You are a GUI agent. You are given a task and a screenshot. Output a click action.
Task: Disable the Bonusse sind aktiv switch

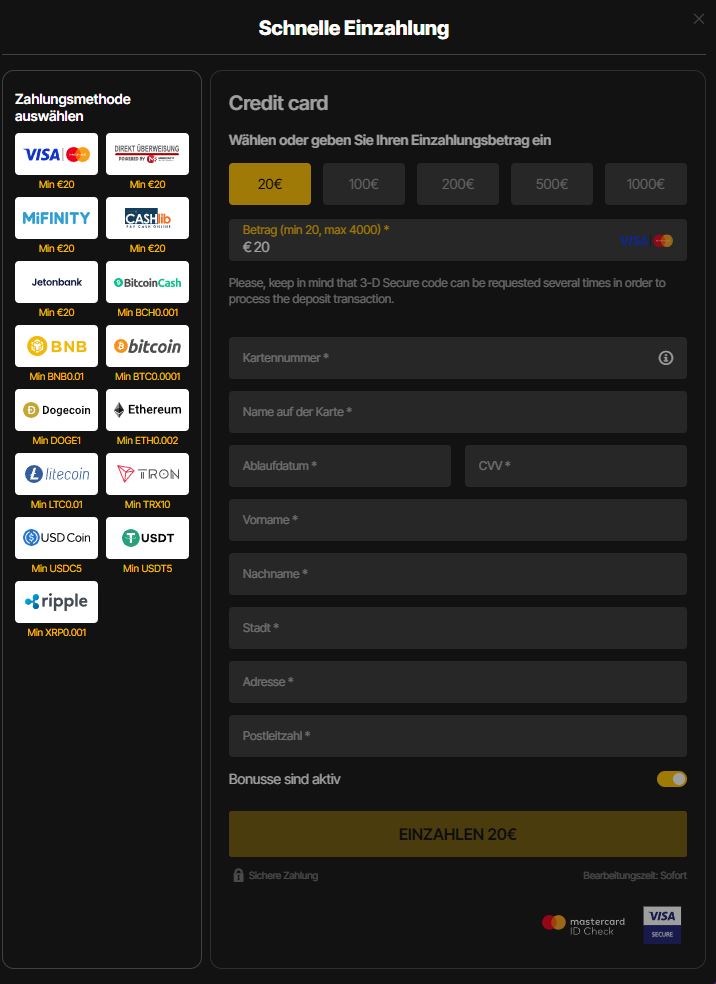(672, 779)
